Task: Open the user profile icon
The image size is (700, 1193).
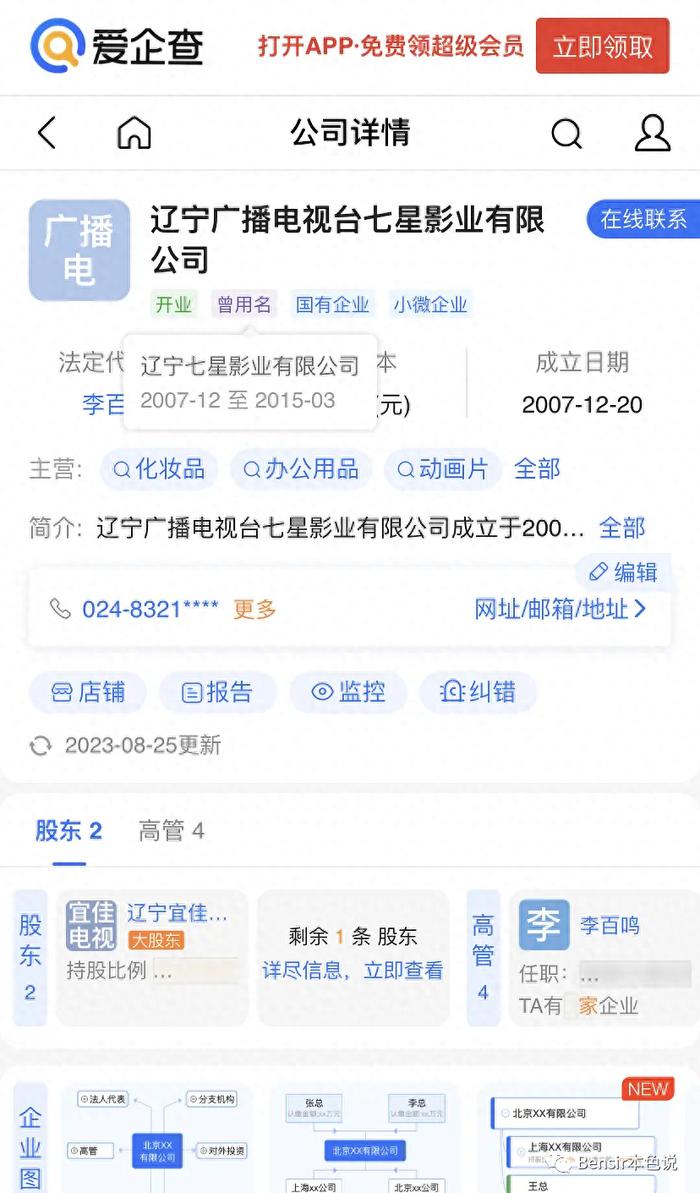Action: click(652, 133)
